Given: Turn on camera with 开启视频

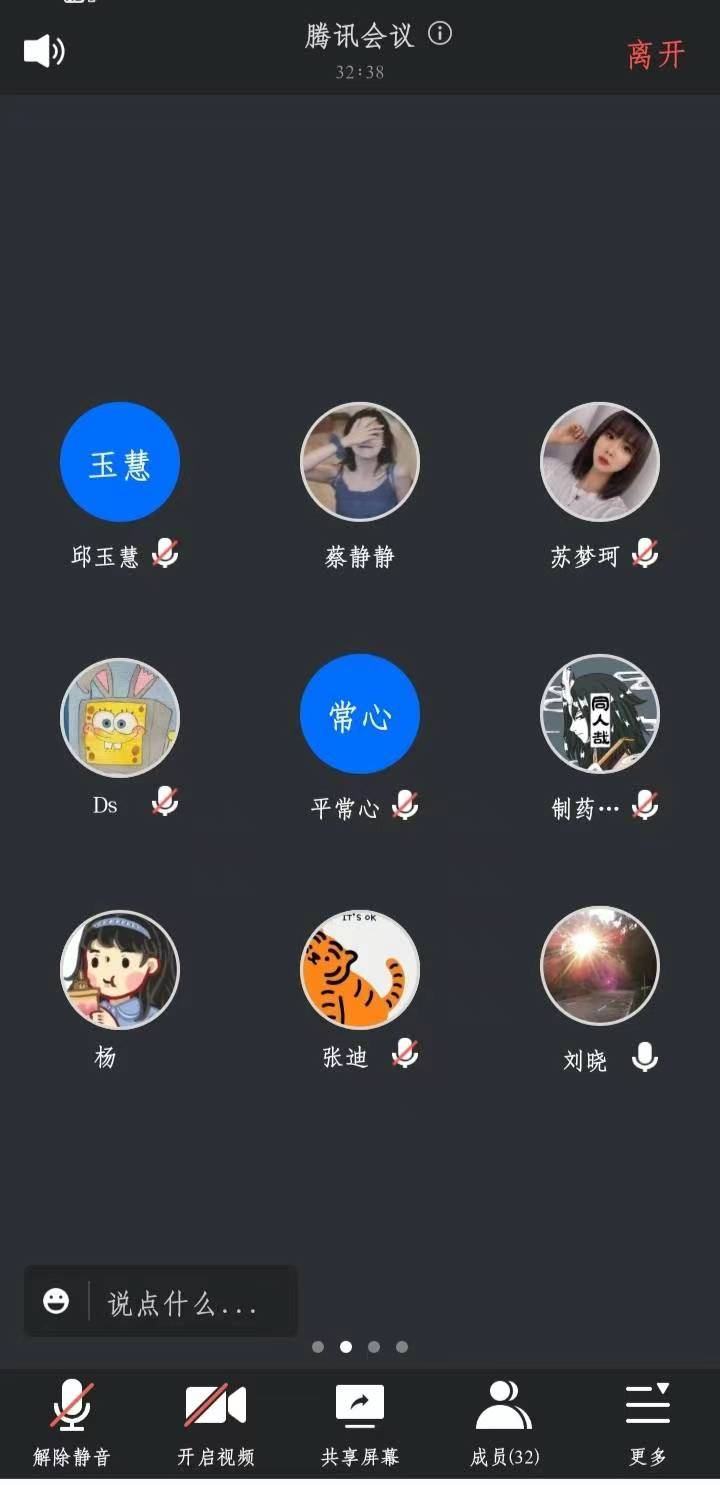Looking at the screenshot, I should point(216,1421).
